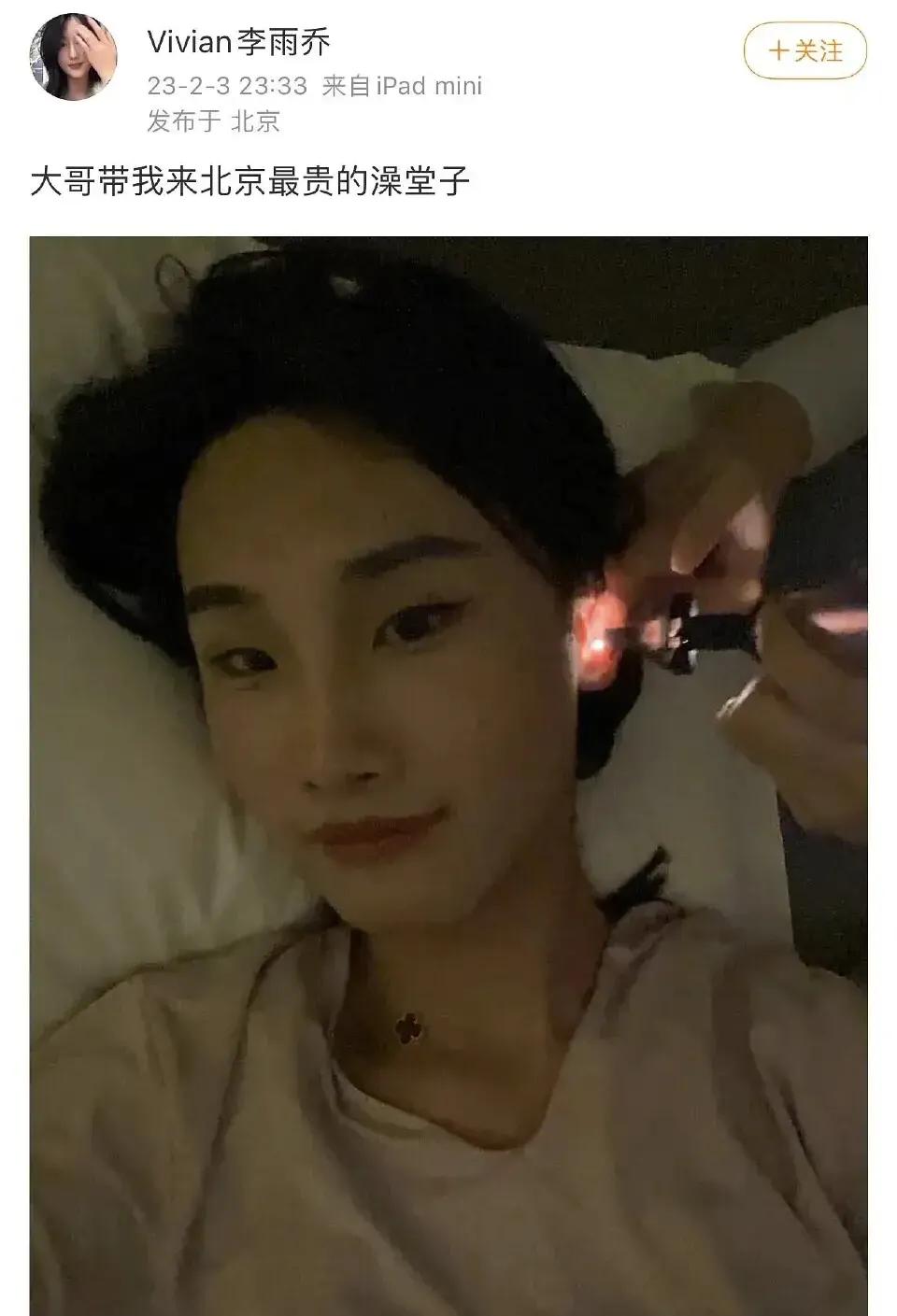Open the Vivian李雨乔 username link

pos(239,42)
